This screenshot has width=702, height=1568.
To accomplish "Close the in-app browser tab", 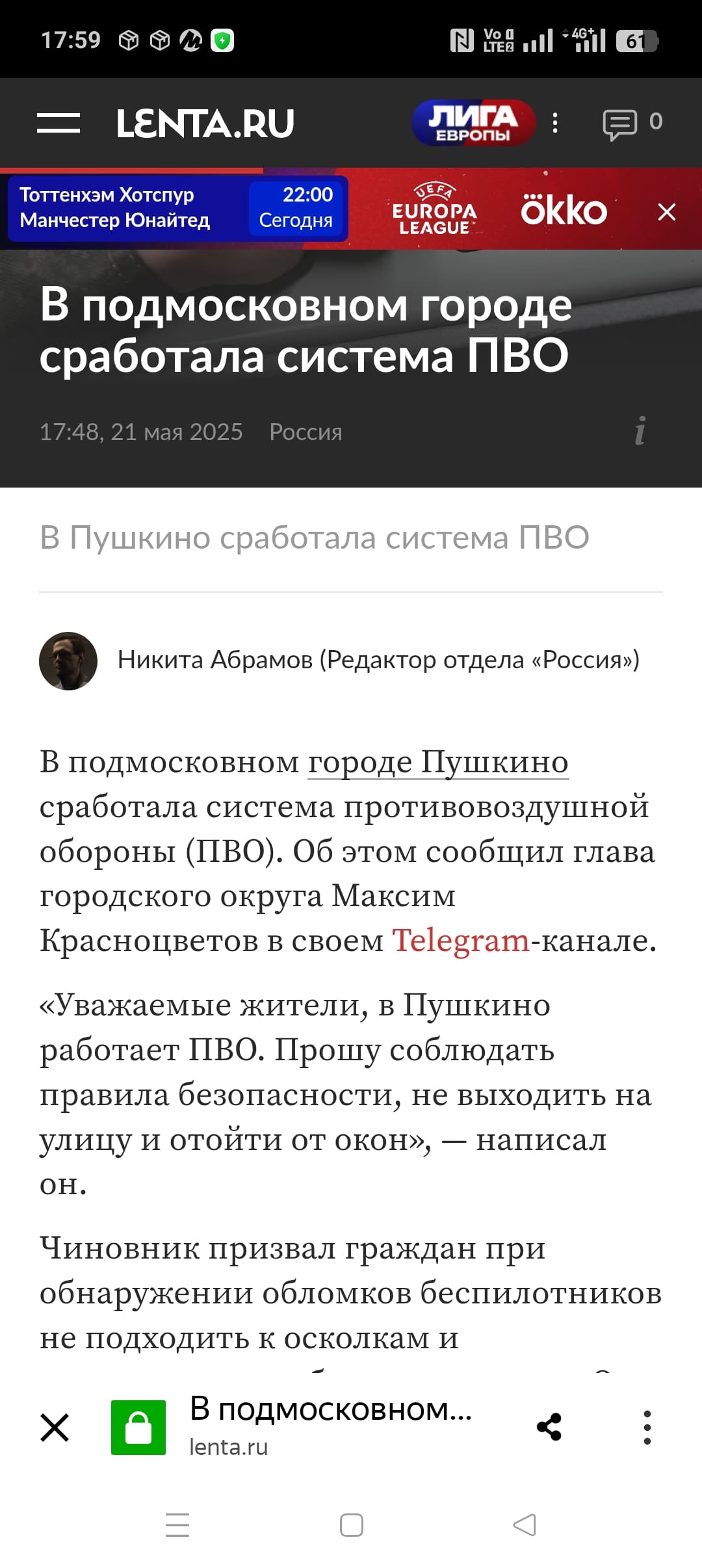I will [55, 1428].
